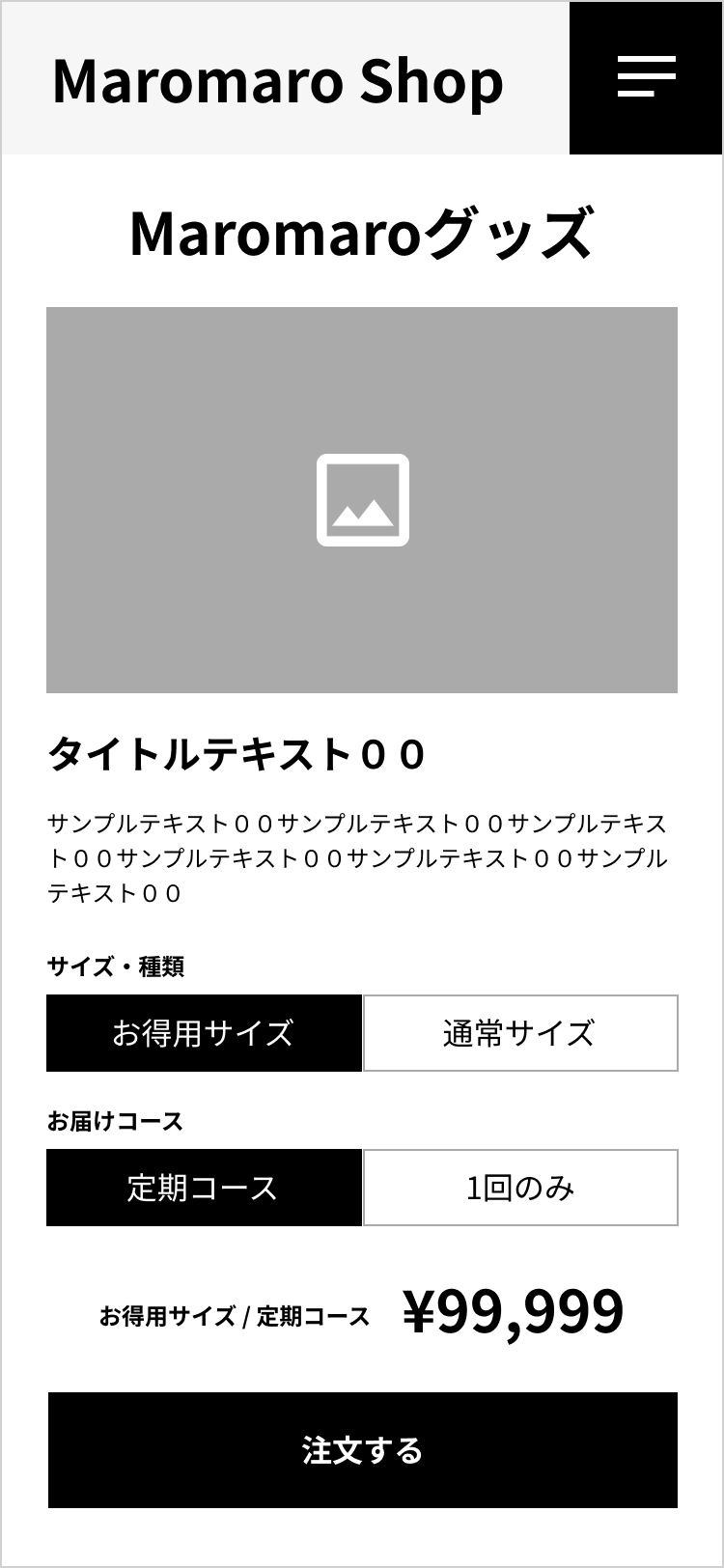Select お得用サイズ size option
724x1568 pixels.
tap(204, 1033)
